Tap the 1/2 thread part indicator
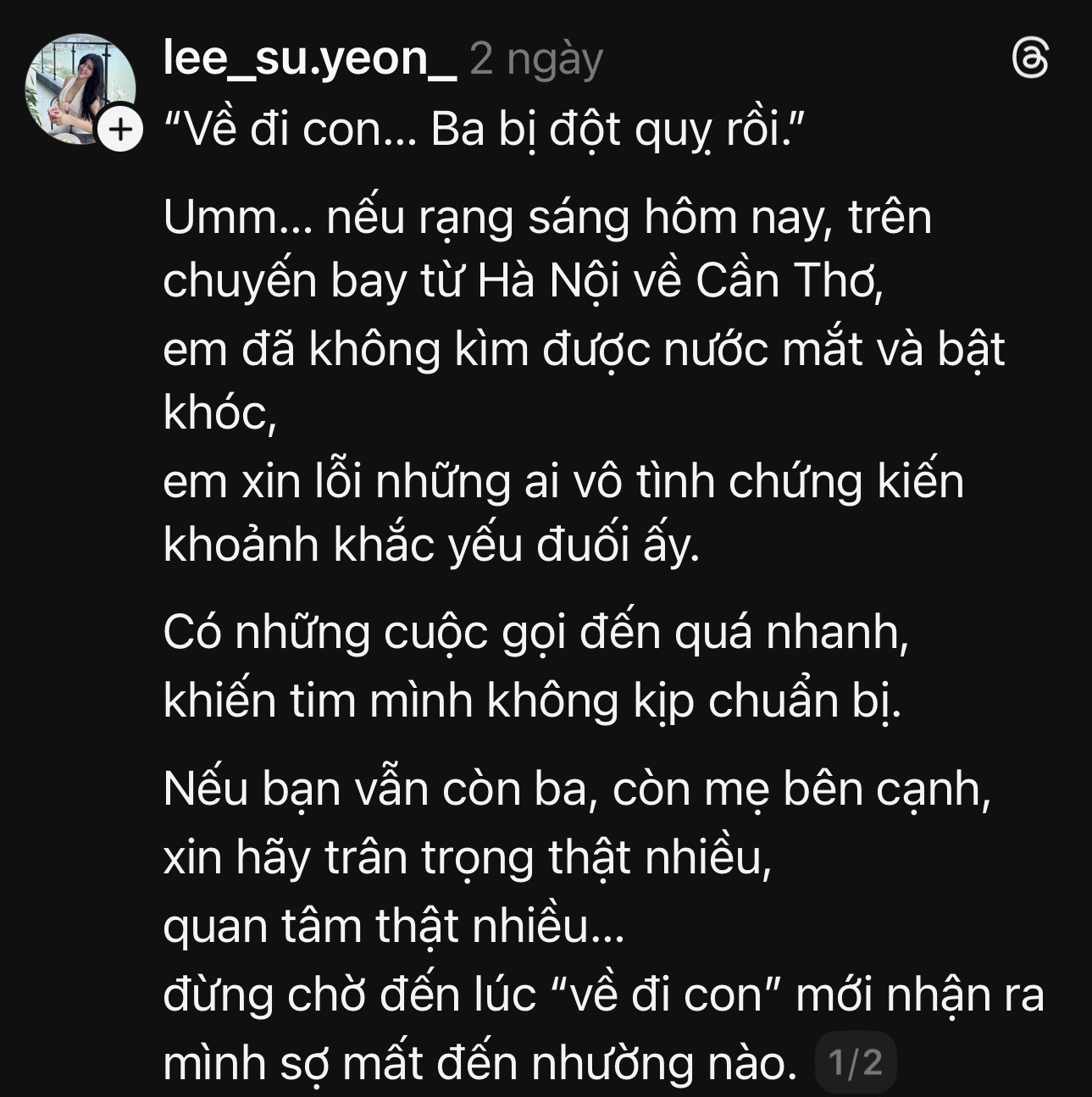1092x1097 pixels. pyautogui.click(x=855, y=1061)
